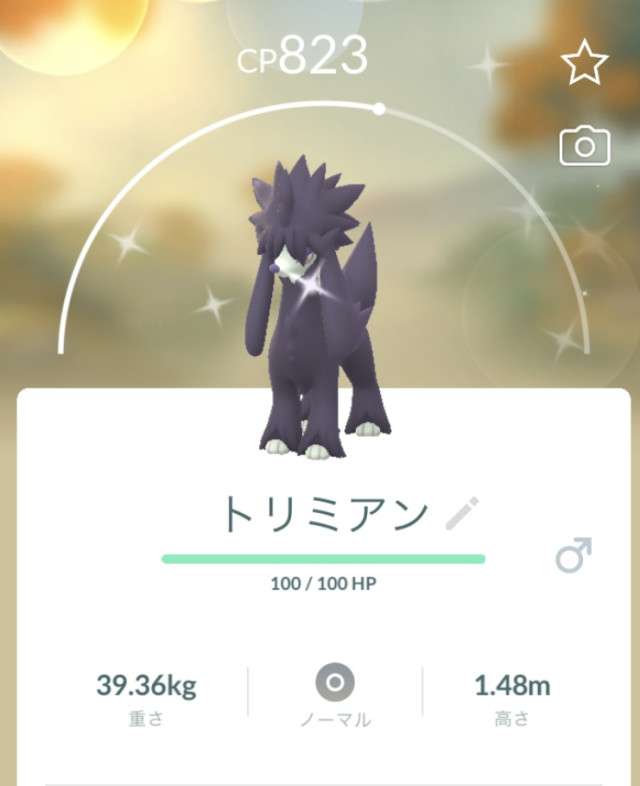Open the AR camera photo mode
640x786 pixels.
coord(584,147)
